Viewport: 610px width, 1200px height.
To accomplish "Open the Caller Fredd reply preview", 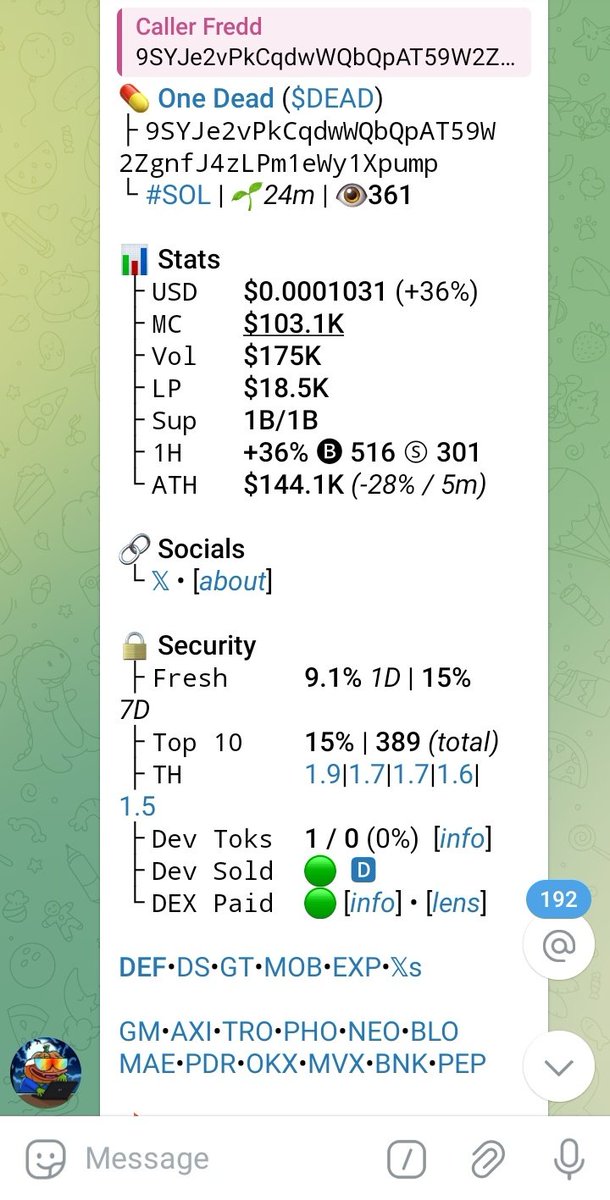I will (x=324, y=42).
